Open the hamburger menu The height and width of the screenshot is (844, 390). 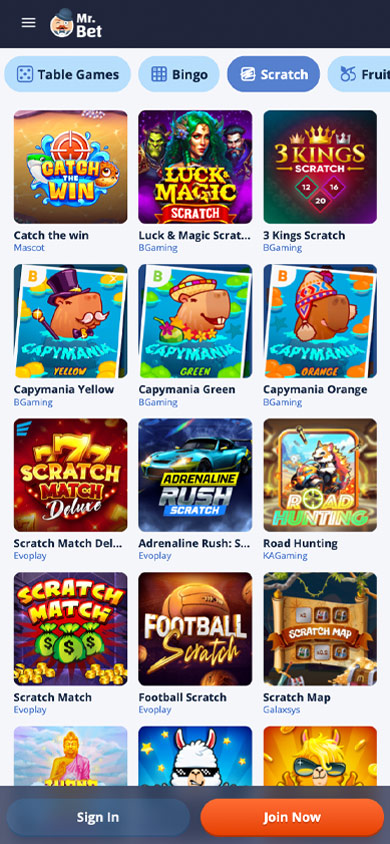click(29, 23)
